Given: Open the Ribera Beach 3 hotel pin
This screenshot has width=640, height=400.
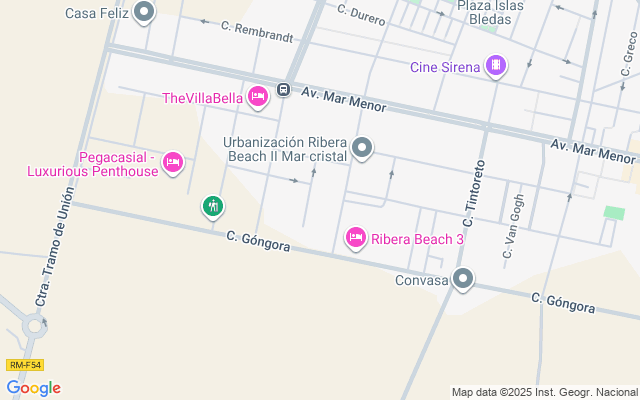Looking at the screenshot, I should pos(356,238).
